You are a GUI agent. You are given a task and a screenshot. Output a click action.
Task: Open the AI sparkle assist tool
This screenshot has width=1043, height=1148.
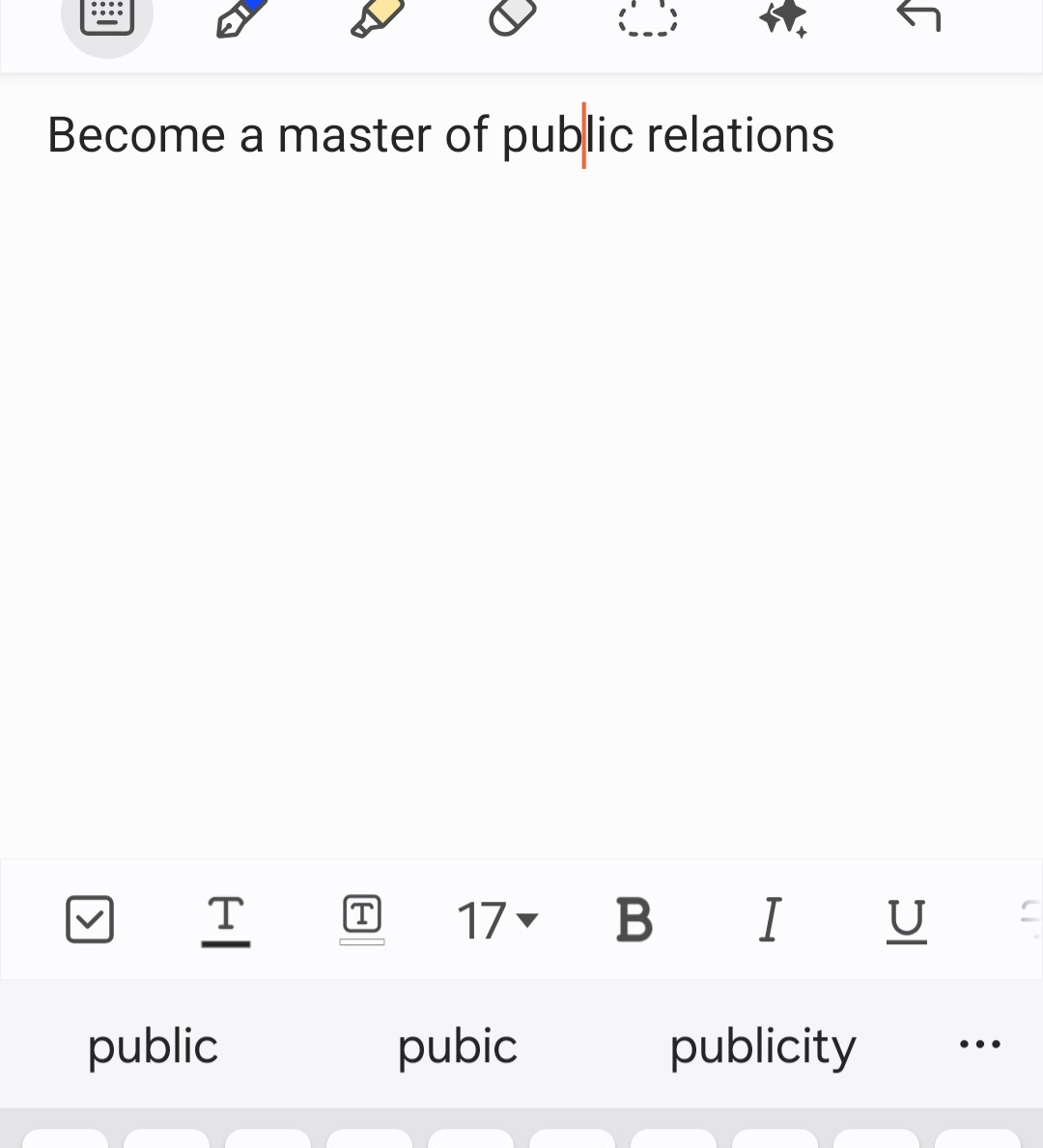[x=782, y=16]
